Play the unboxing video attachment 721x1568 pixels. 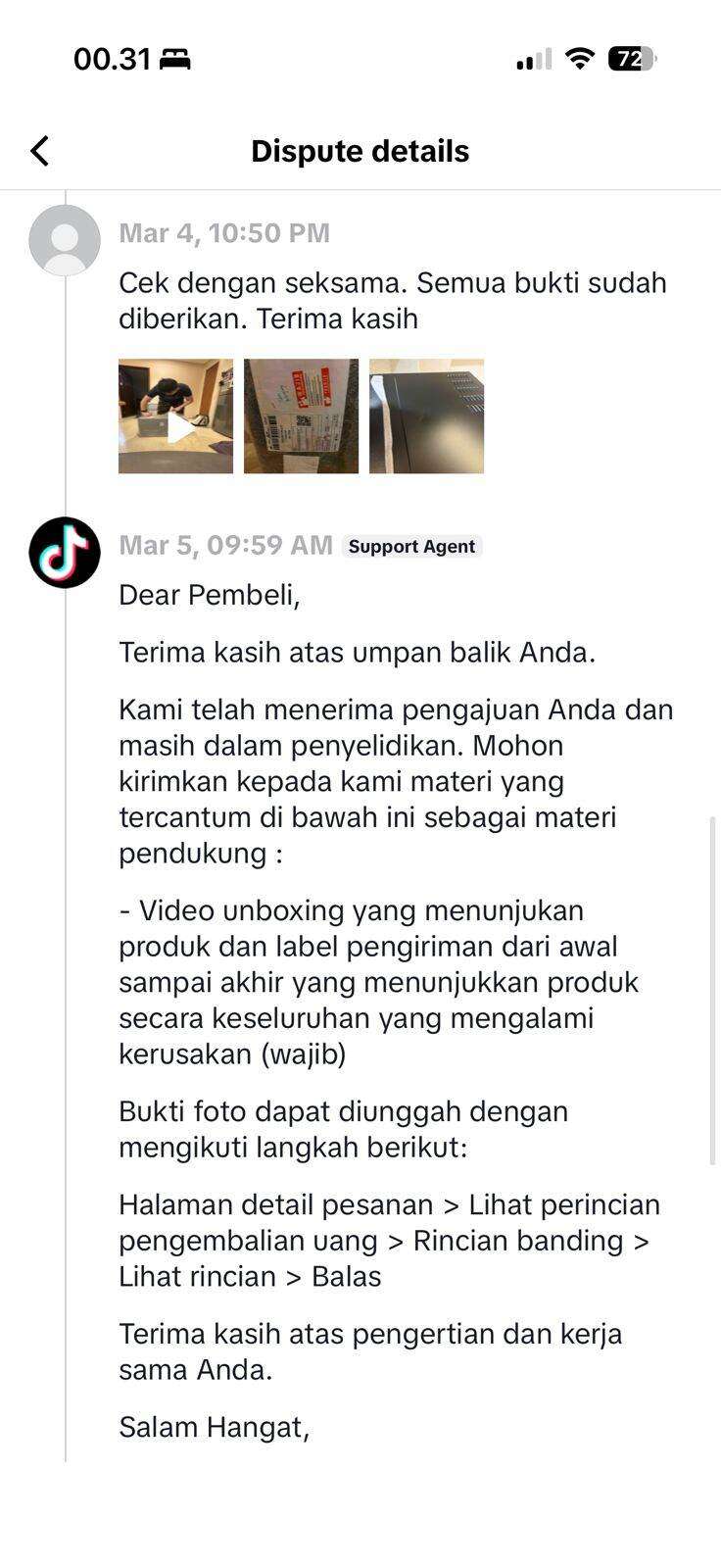pyautogui.click(x=176, y=416)
